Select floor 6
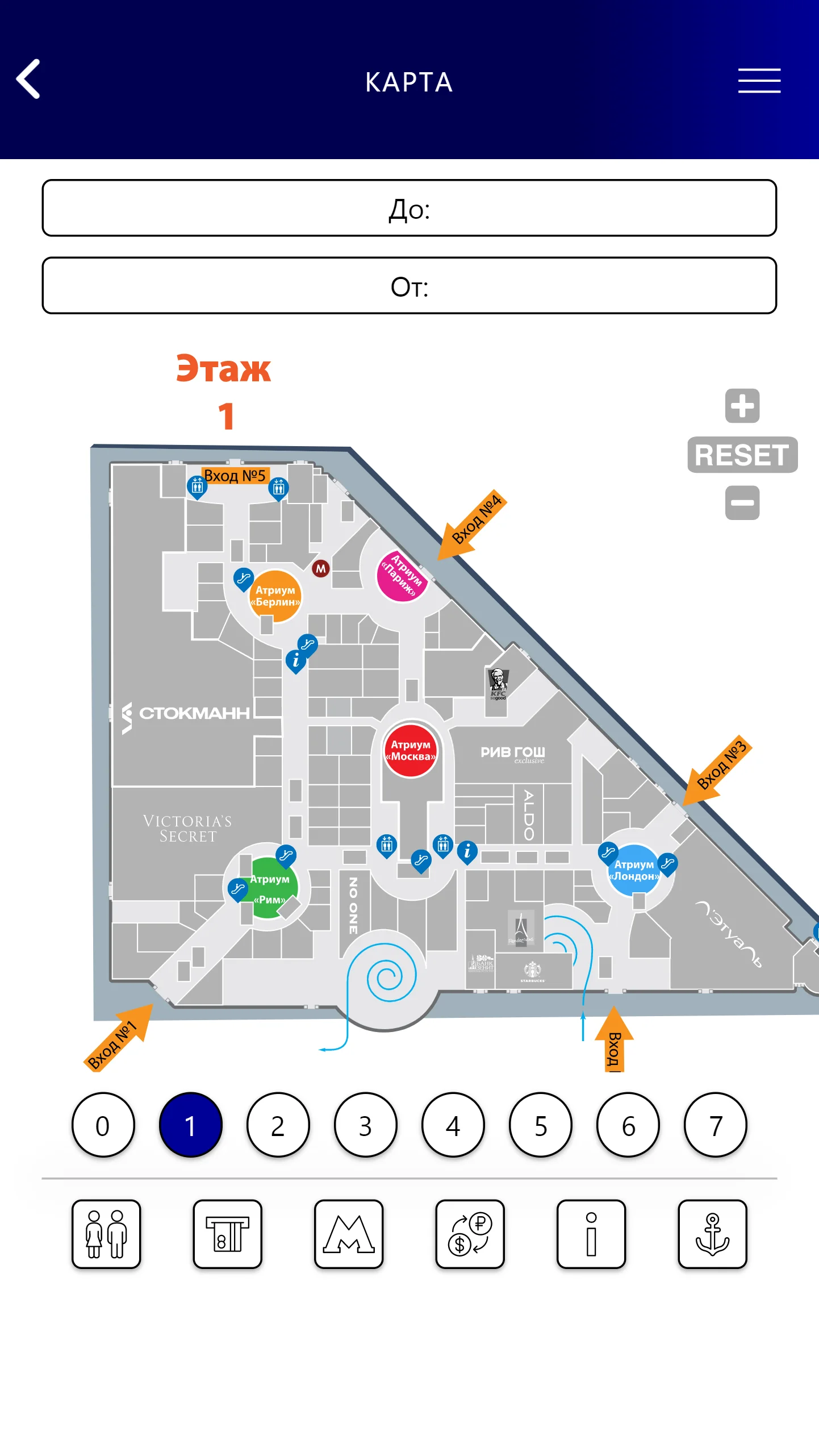819x1456 pixels. [628, 1125]
